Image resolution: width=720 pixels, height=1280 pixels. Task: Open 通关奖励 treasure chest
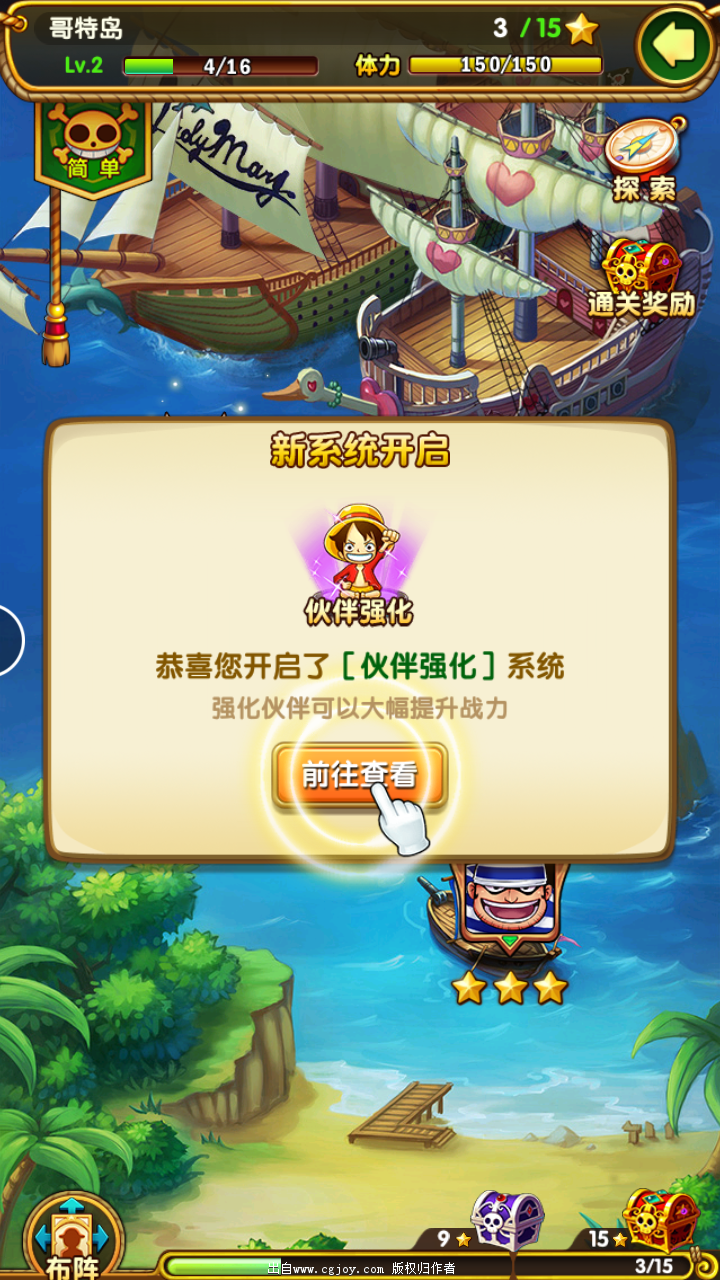coord(641,277)
